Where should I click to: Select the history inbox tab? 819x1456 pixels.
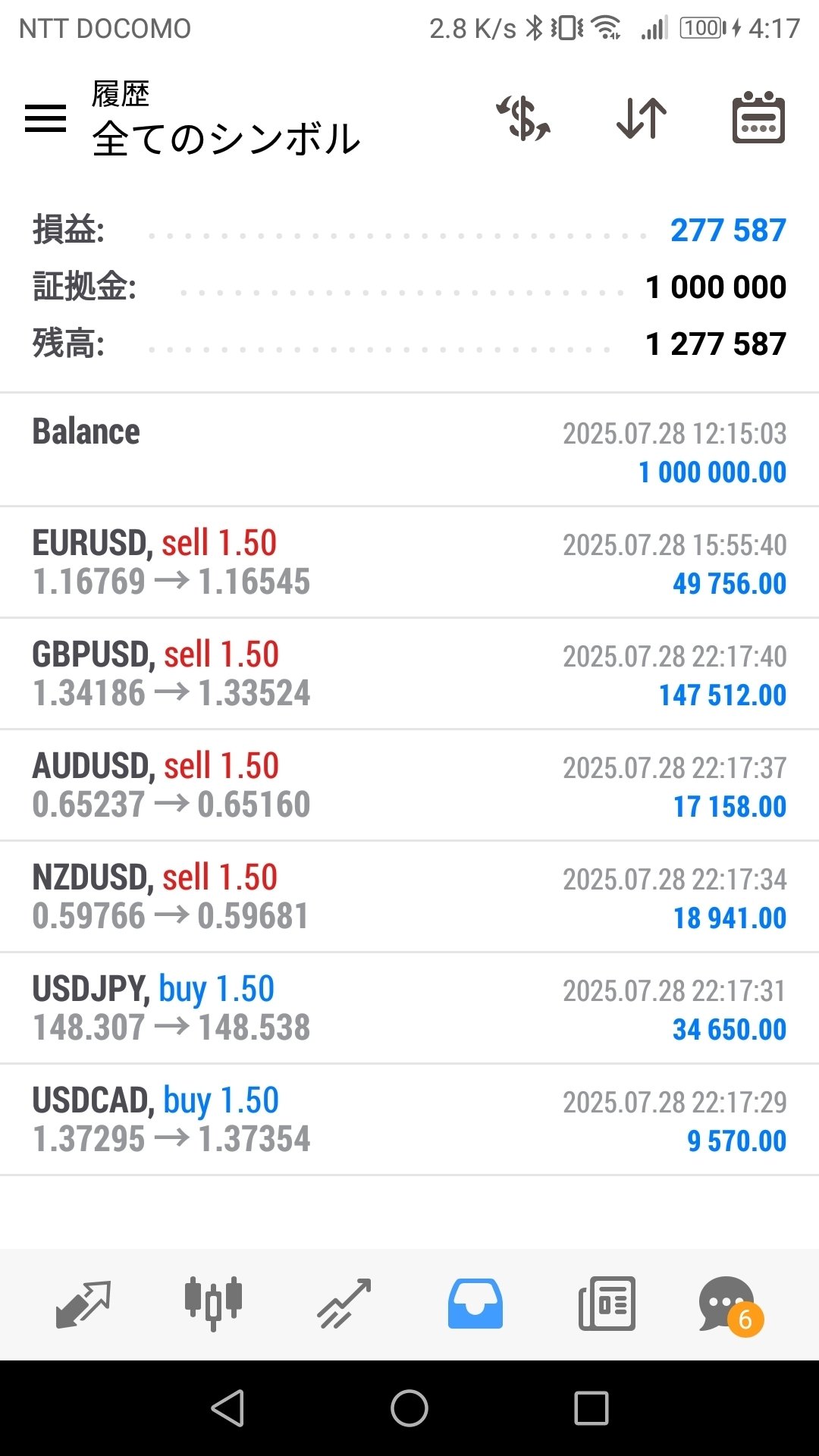(x=475, y=1304)
